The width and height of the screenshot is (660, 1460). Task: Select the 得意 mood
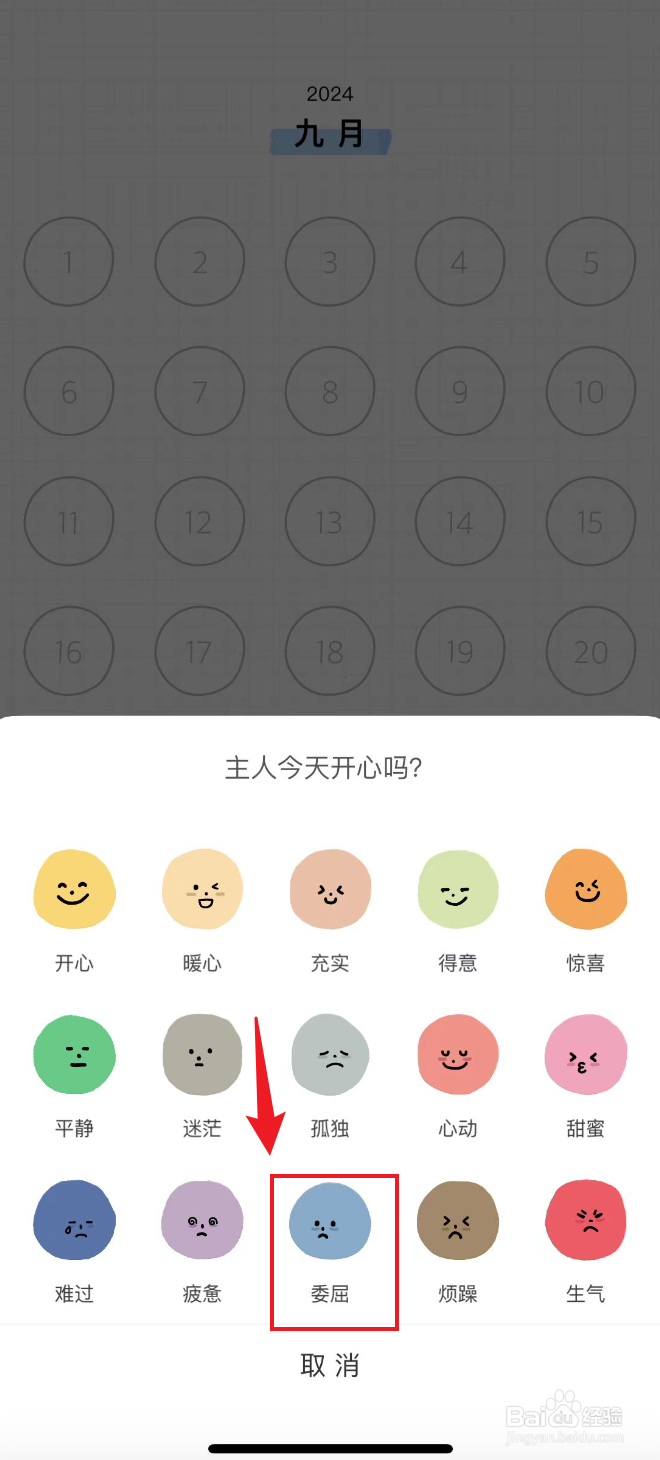click(x=458, y=890)
